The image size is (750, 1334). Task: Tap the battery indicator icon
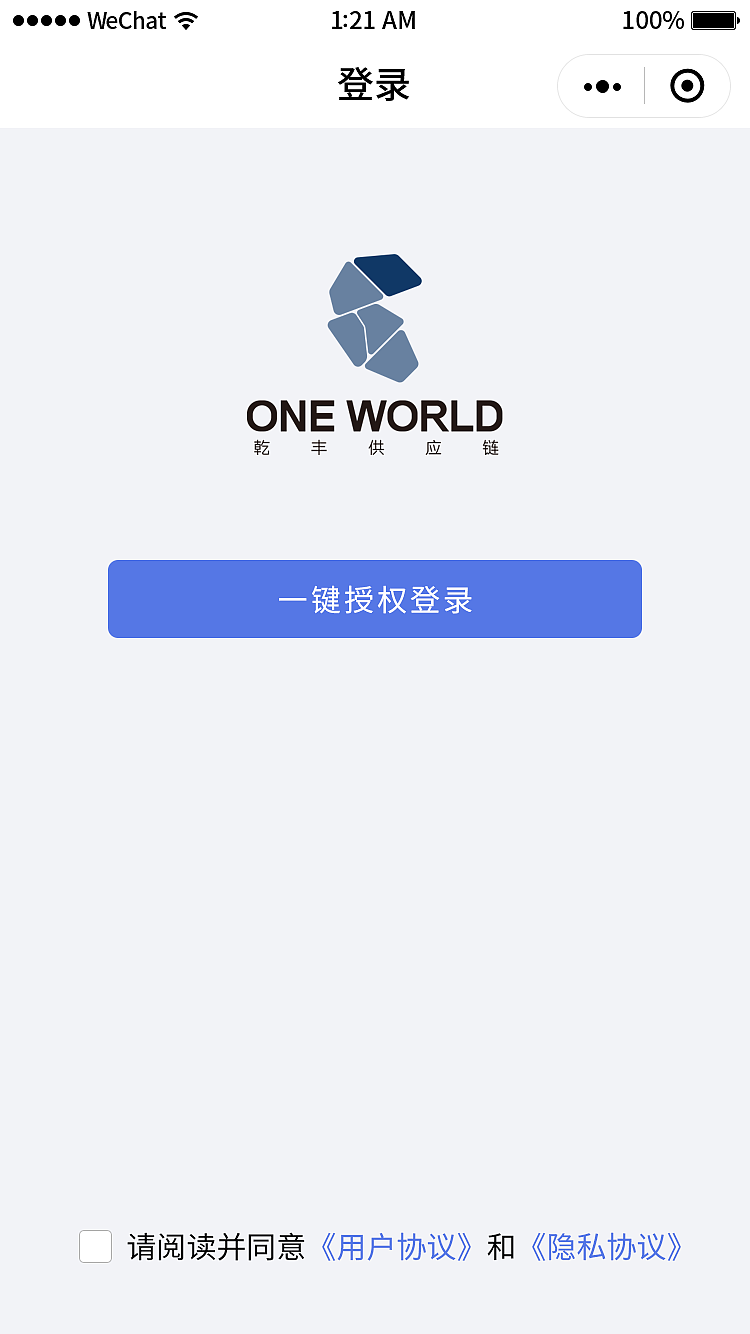coord(716,18)
